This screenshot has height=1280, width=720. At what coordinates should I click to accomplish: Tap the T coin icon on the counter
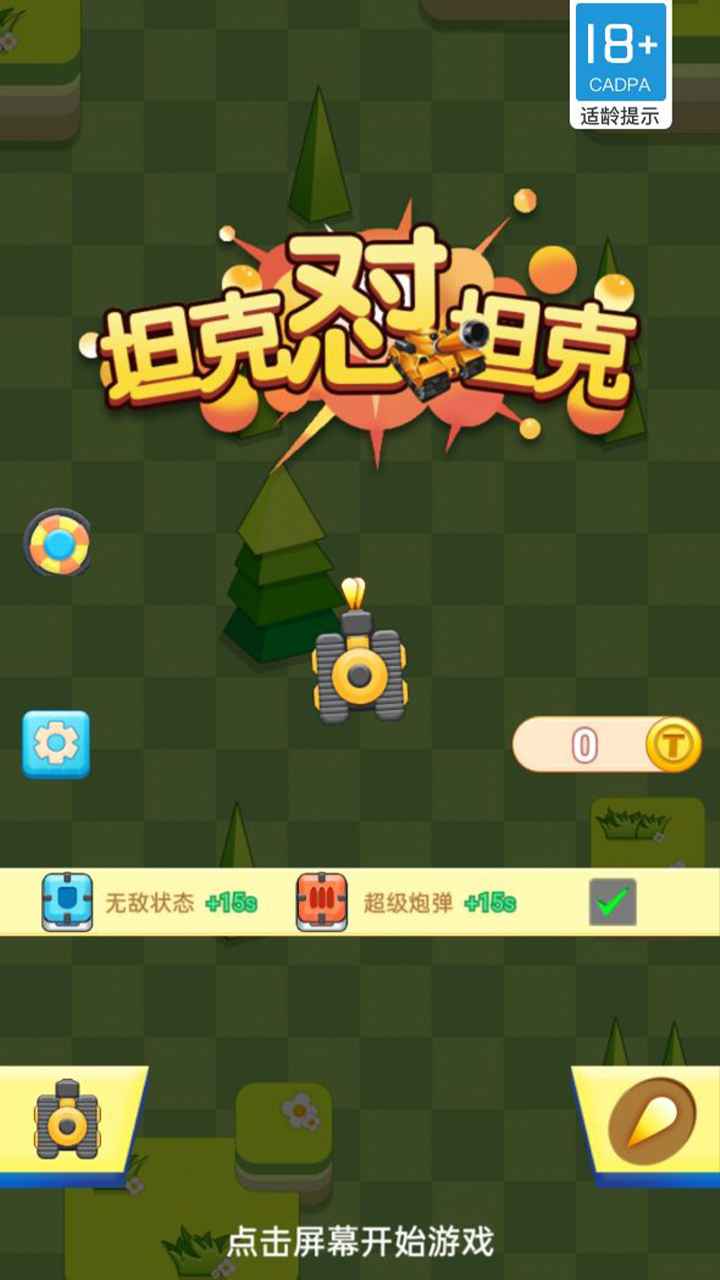point(673,746)
